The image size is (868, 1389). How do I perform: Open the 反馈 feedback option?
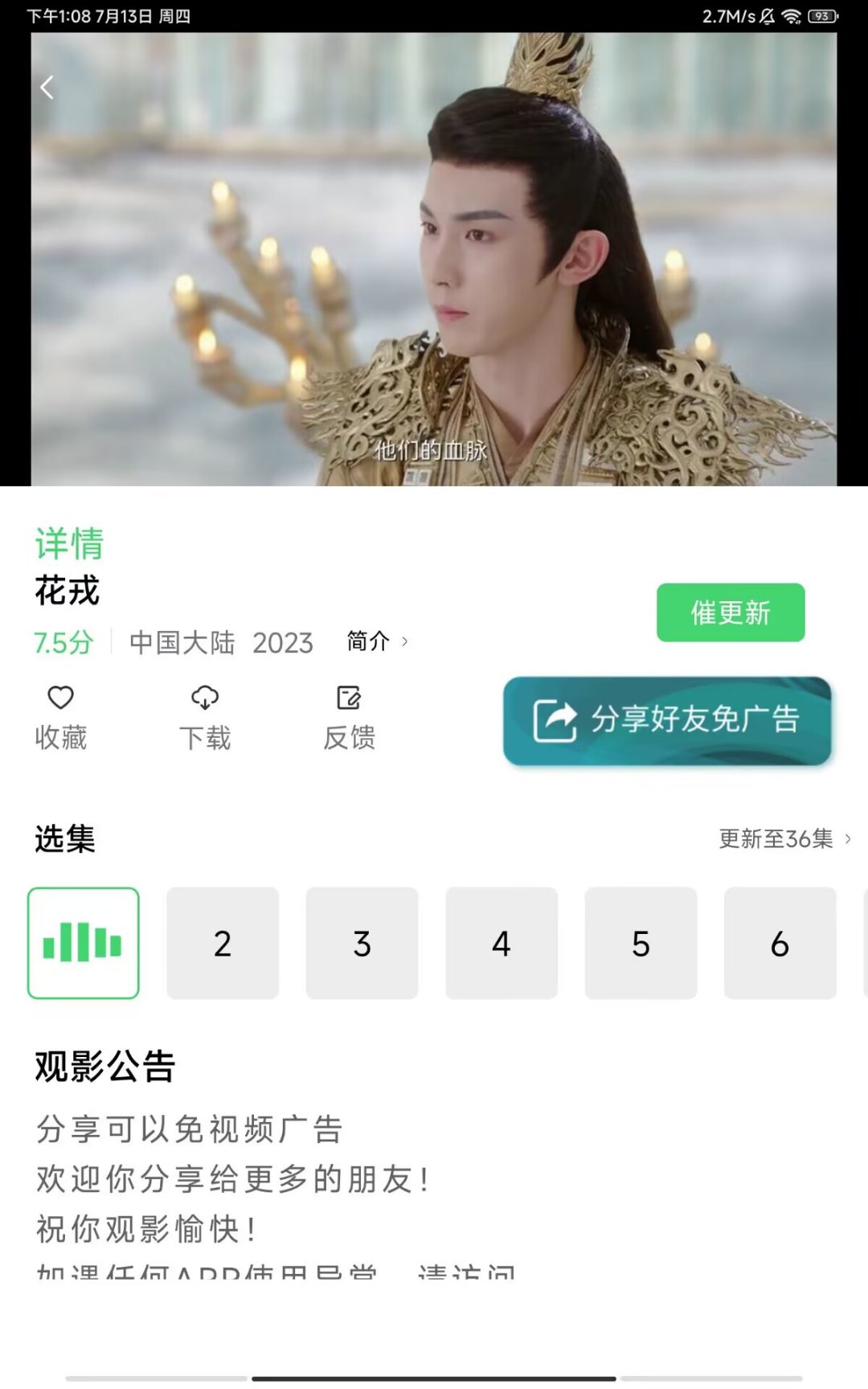(349, 717)
